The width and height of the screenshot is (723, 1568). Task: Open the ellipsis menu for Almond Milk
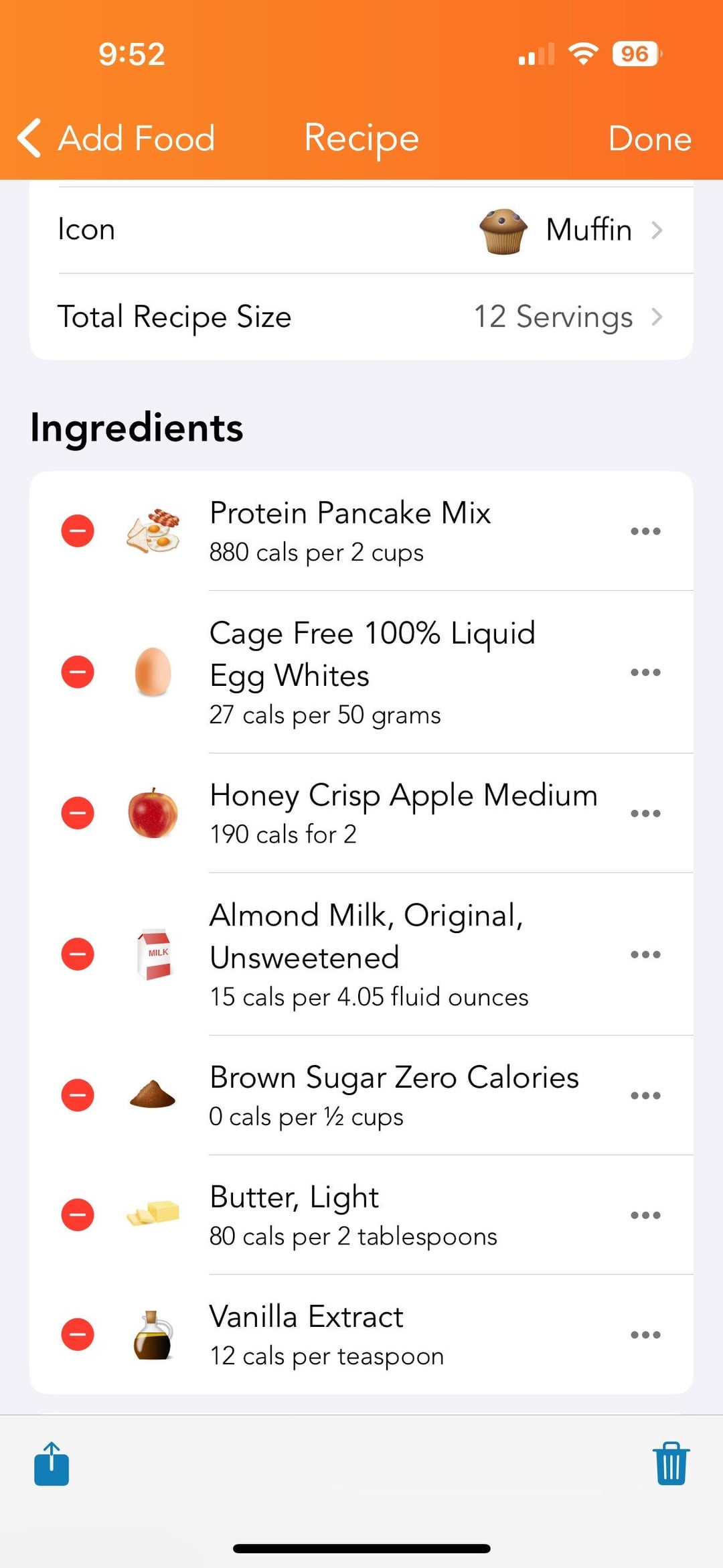pyautogui.click(x=645, y=954)
